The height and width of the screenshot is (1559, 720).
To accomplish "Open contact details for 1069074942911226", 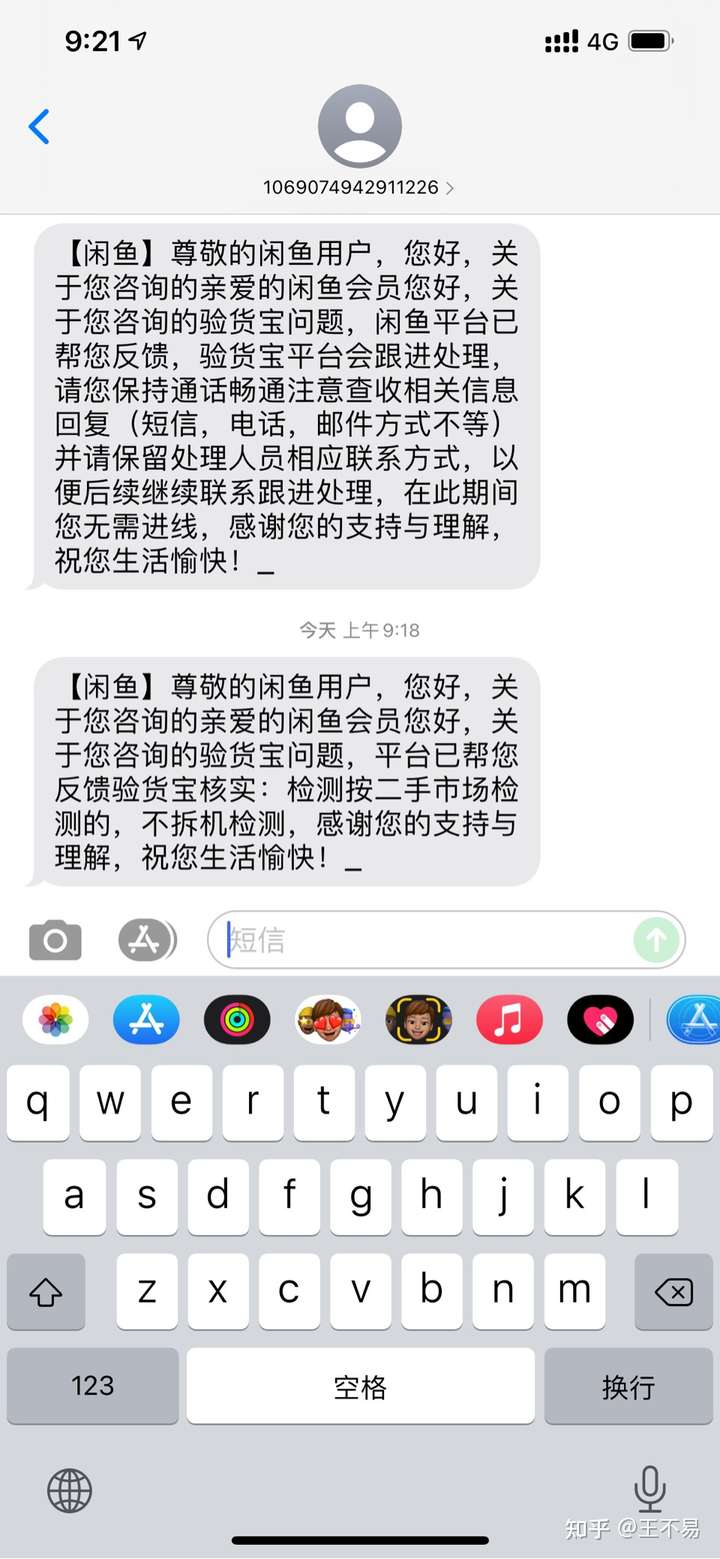I will [x=359, y=186].
